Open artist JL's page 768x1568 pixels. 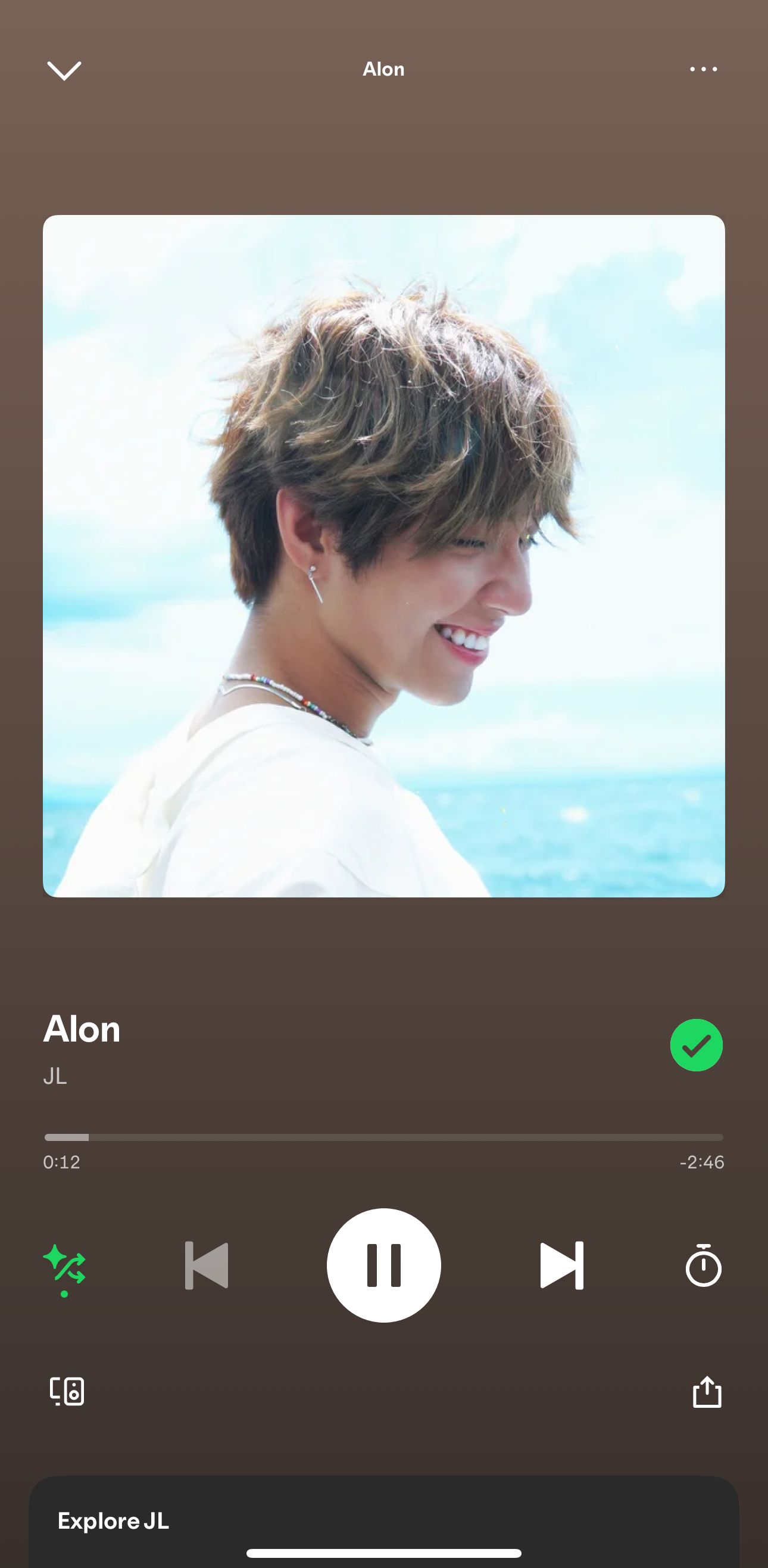click(x=55, y=1077)
